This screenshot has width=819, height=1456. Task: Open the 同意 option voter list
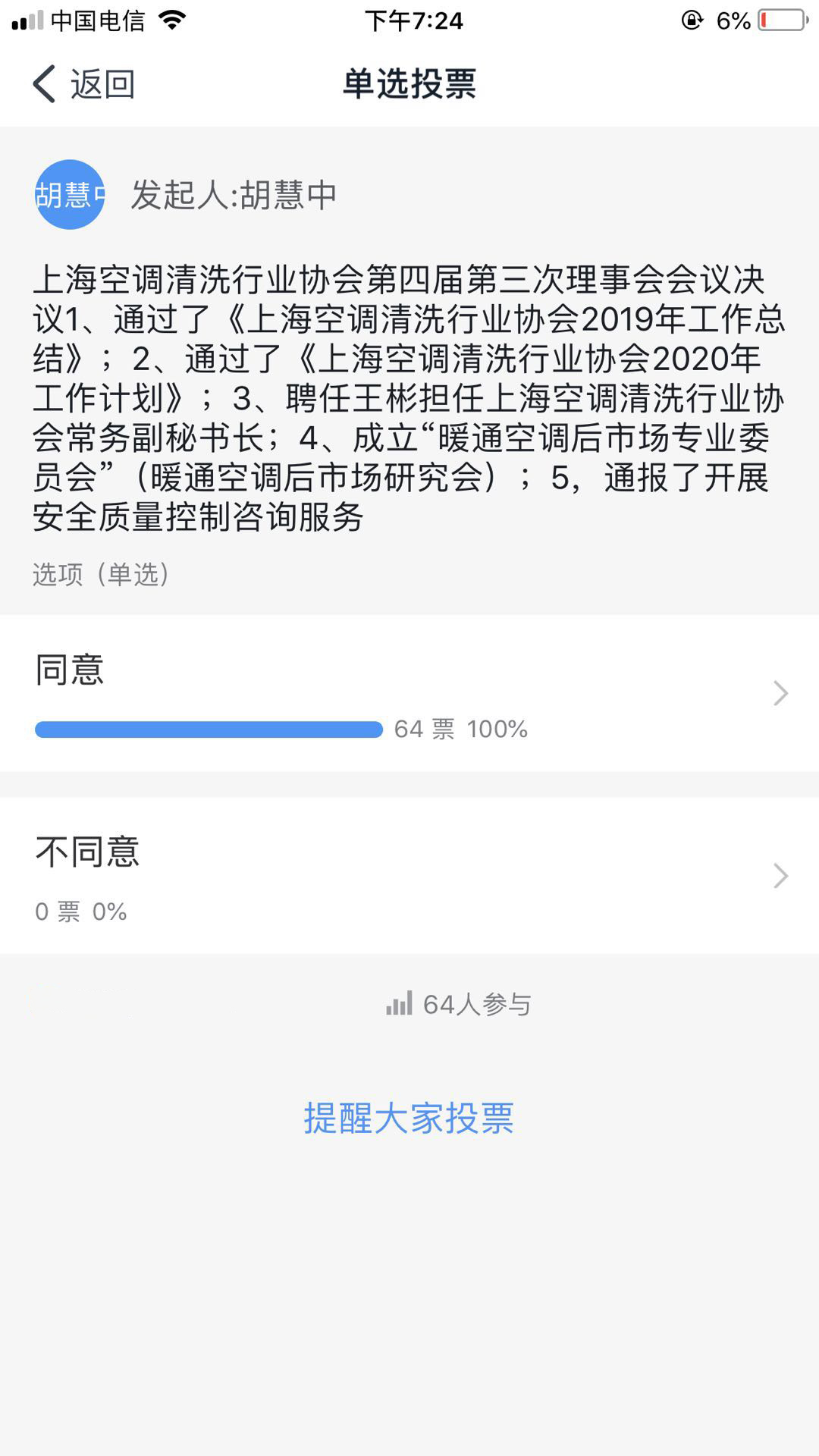409,693
